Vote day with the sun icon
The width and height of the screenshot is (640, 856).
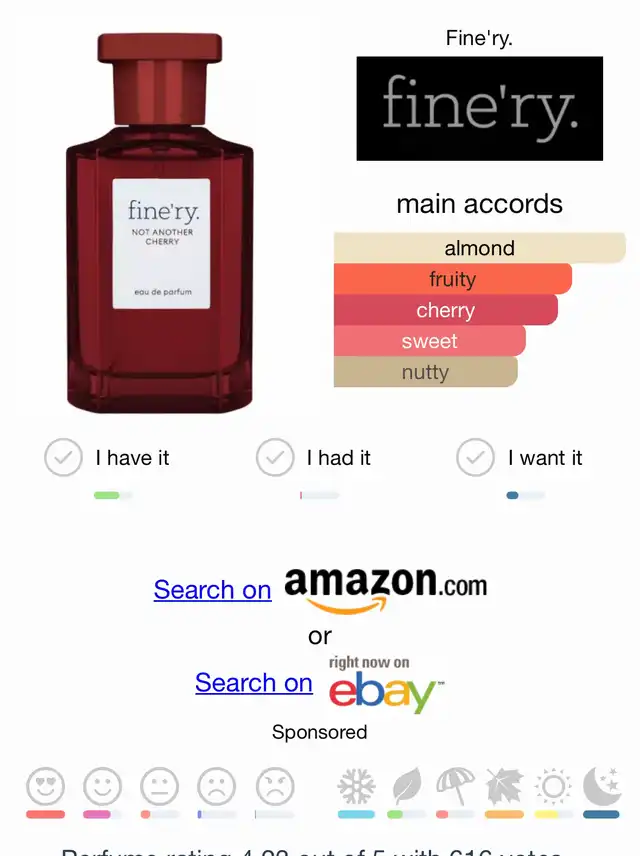click(553, 787)
